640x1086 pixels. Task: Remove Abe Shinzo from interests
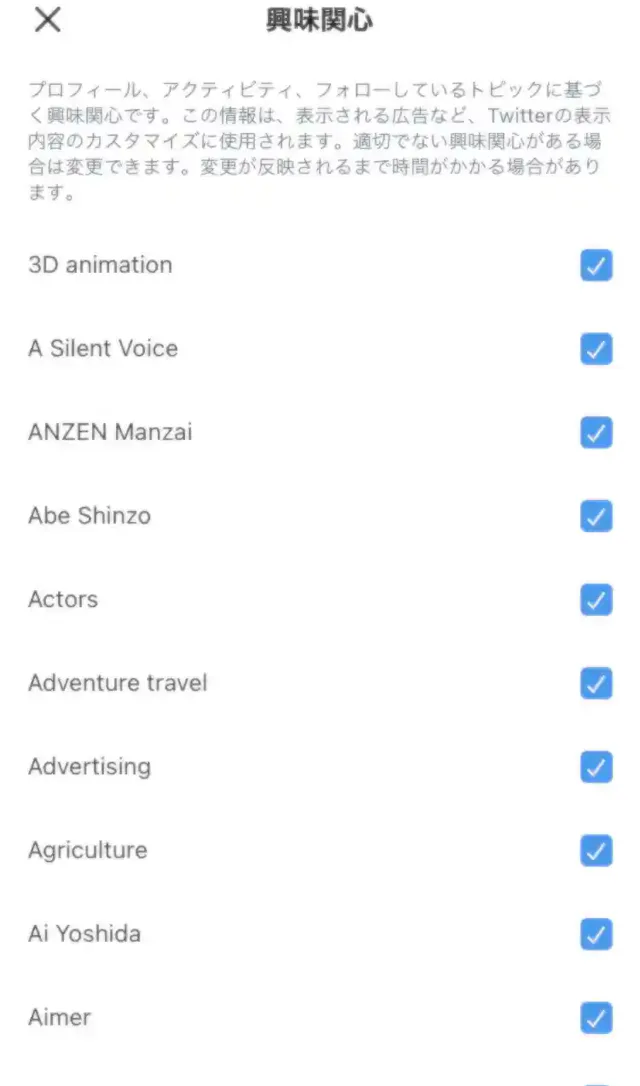[596, 516]
